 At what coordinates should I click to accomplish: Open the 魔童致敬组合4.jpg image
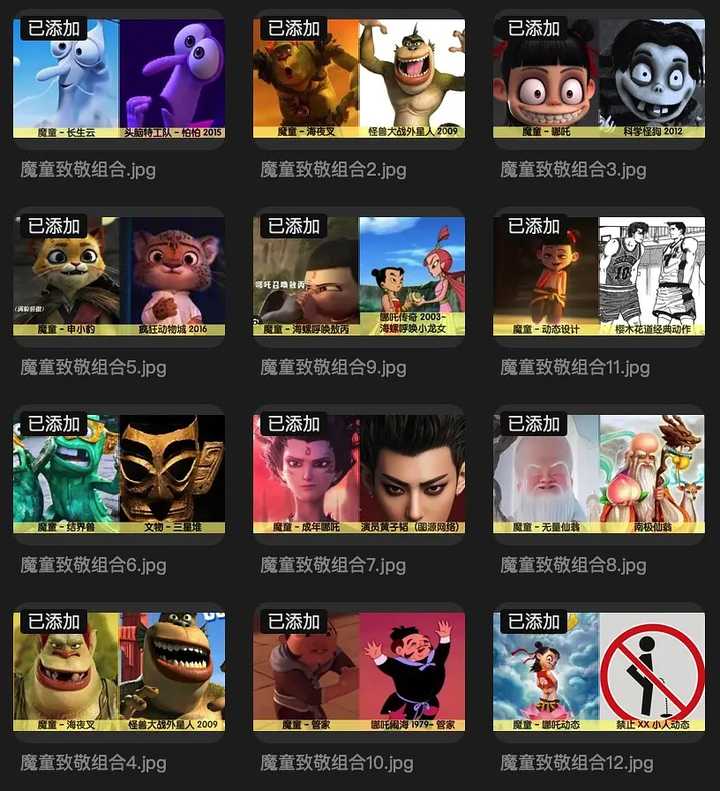(x=119, y=672)
